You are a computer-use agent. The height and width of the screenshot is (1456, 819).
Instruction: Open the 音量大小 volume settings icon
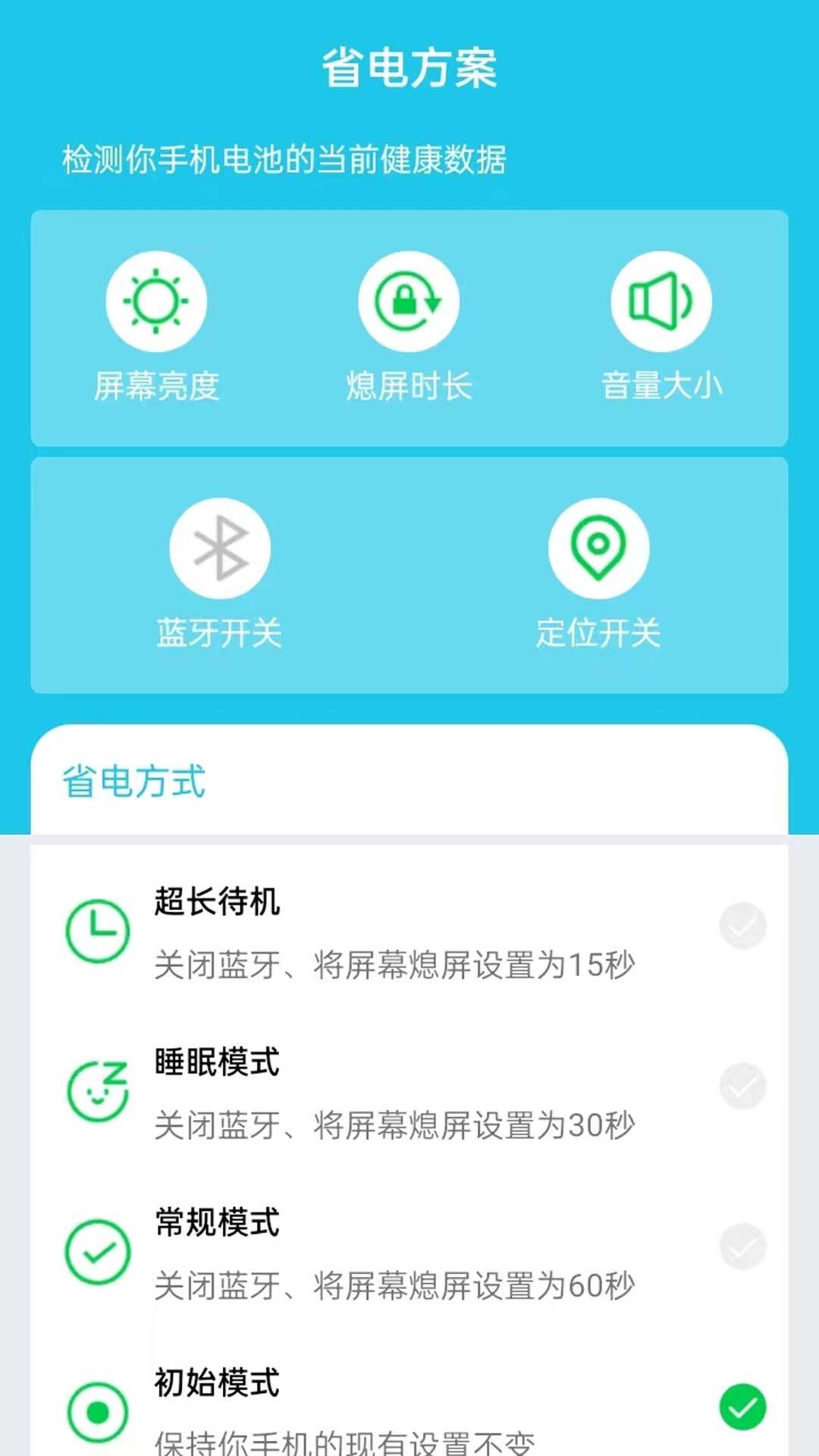pyautogui.click(x=661, y=301)
